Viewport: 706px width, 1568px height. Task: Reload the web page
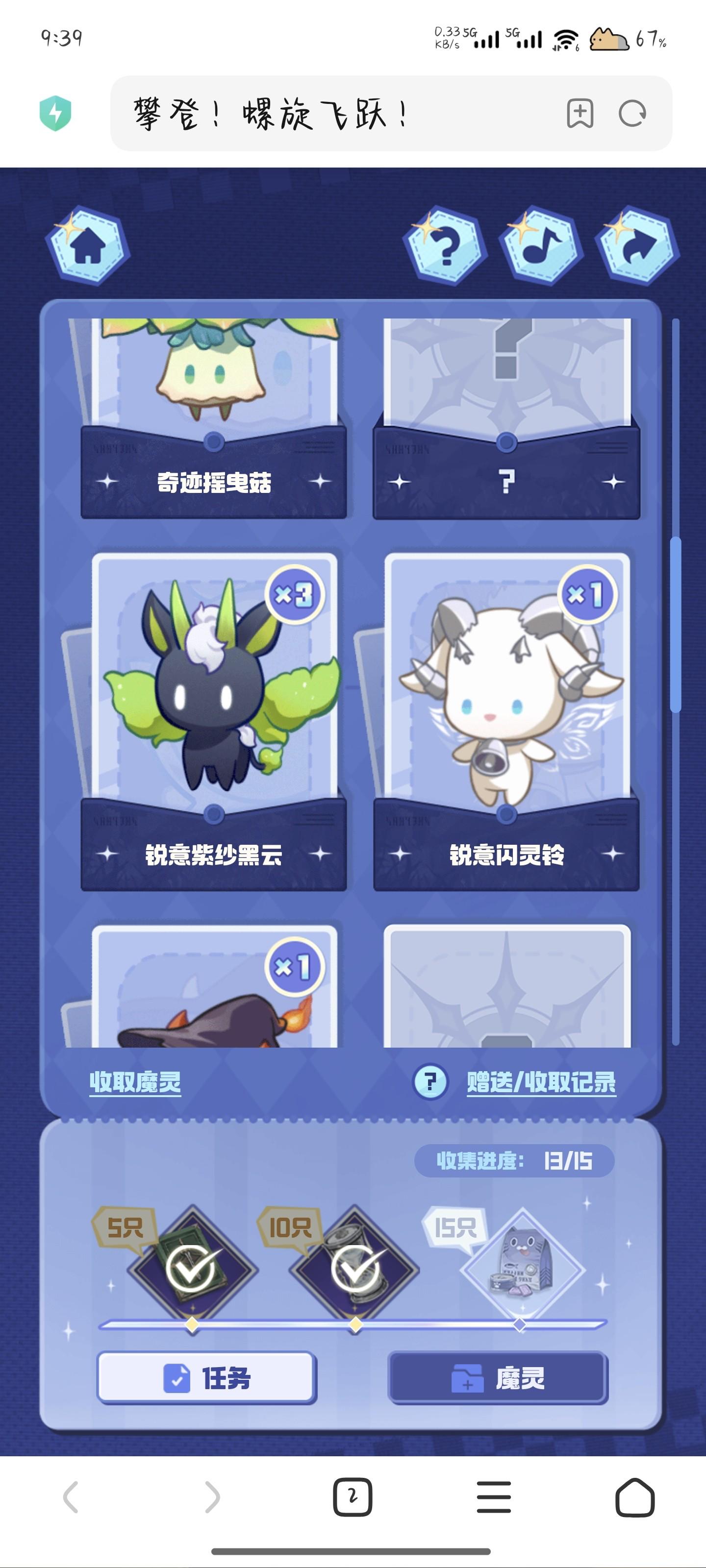tap(632, 113)
